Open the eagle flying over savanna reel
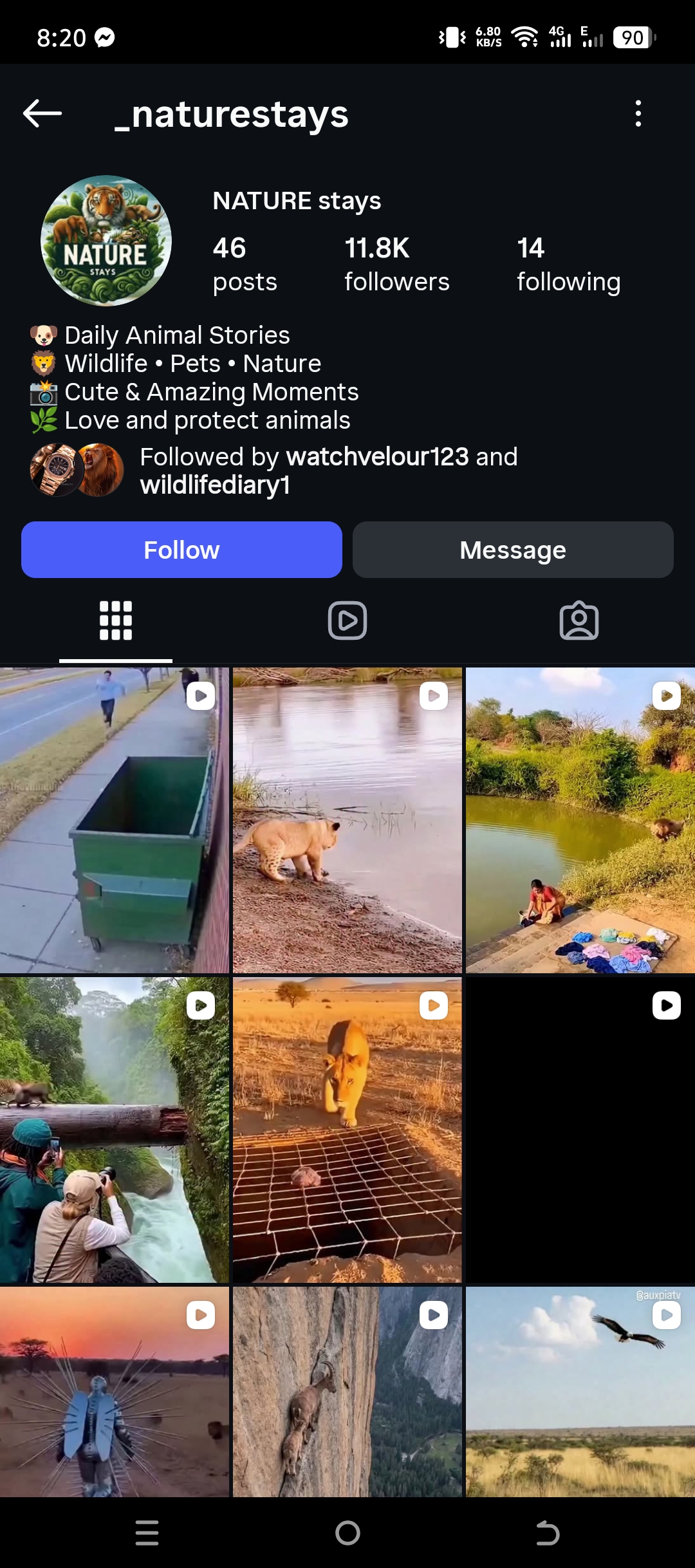Image resolution: width=695 pixels, height=1568 pixels. point(580,1392)
